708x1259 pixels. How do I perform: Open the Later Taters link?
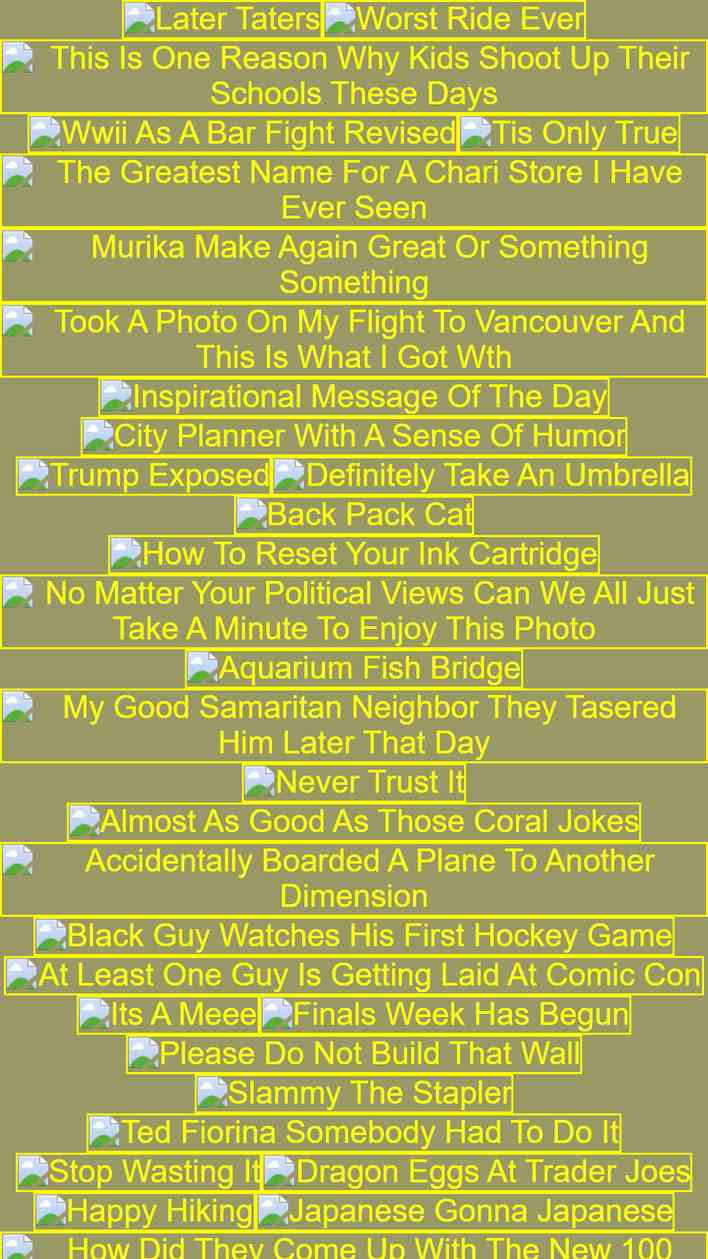click(x=222, y=19)
